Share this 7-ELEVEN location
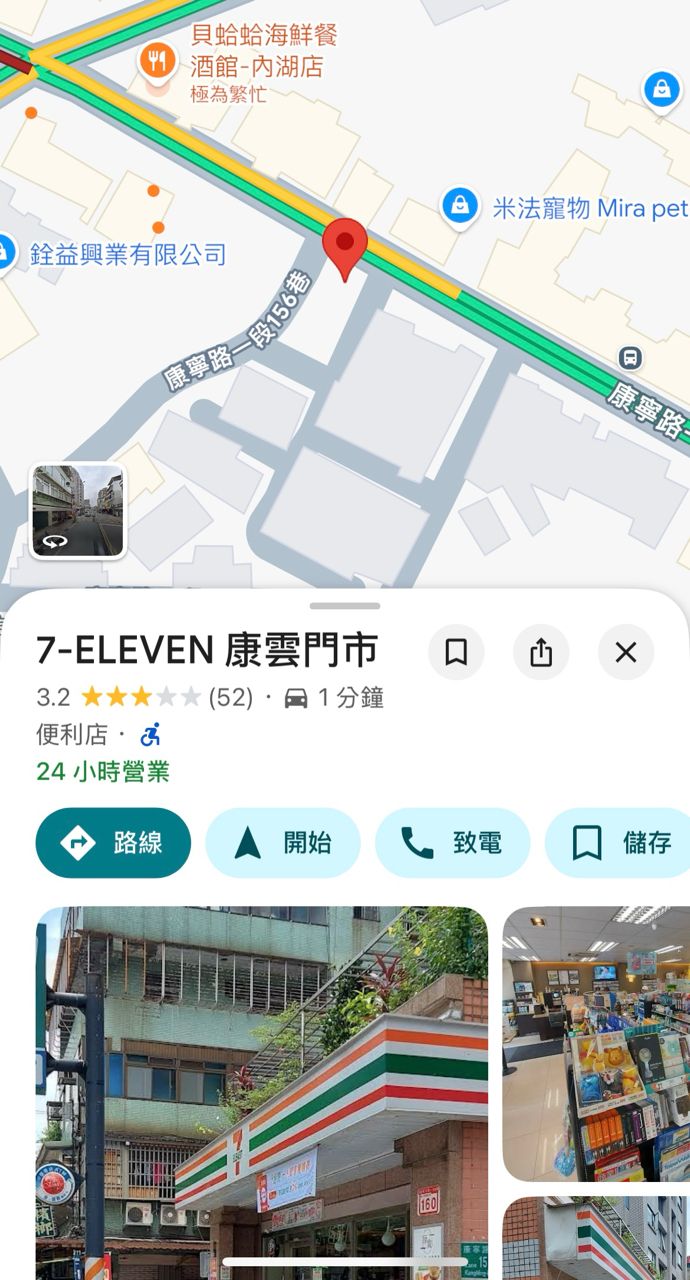The height and width of the screenshot is (1280, 690). tap(541, 653)
